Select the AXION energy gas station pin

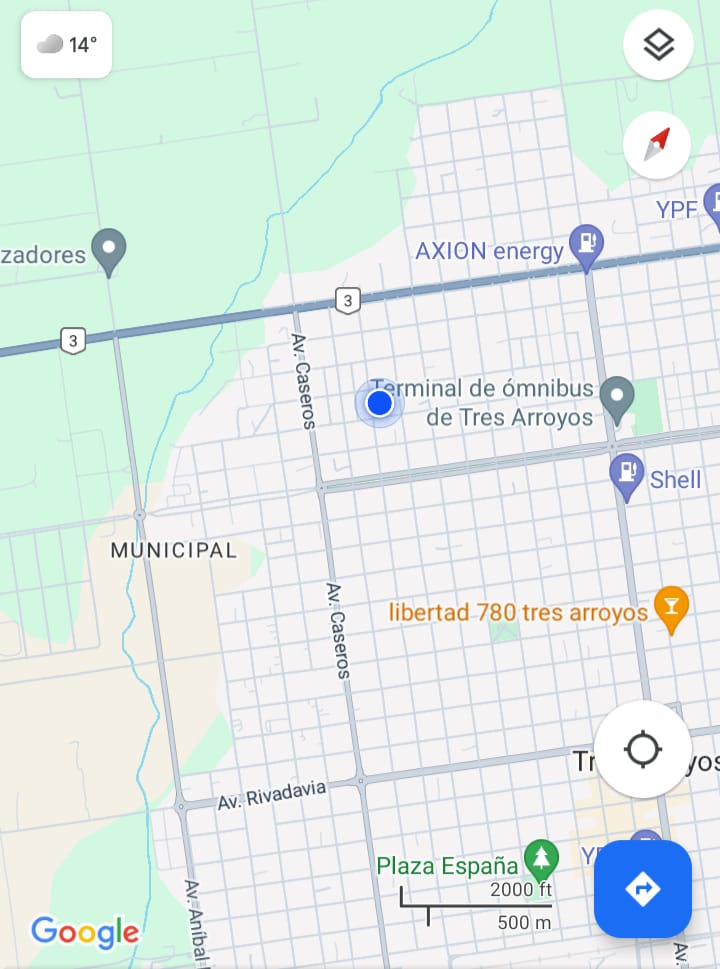pos(585,244)
